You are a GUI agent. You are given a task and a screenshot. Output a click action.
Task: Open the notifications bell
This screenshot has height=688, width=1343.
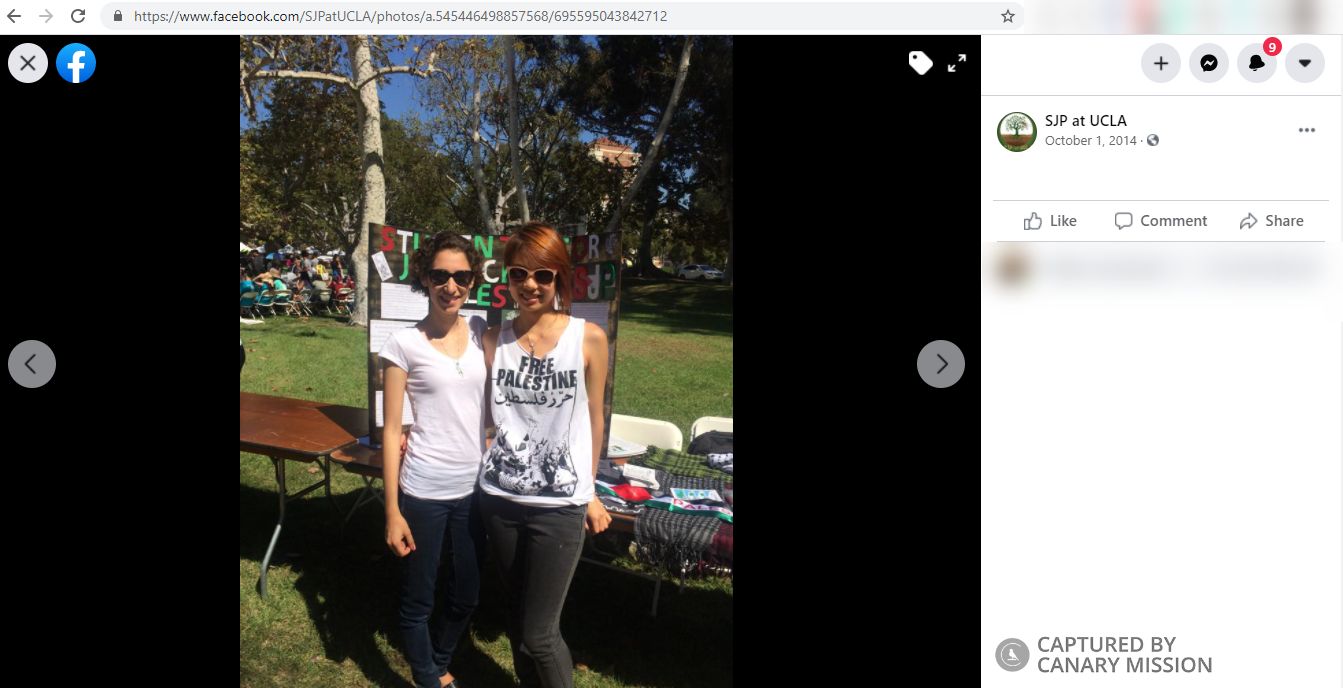[1257, 64]
